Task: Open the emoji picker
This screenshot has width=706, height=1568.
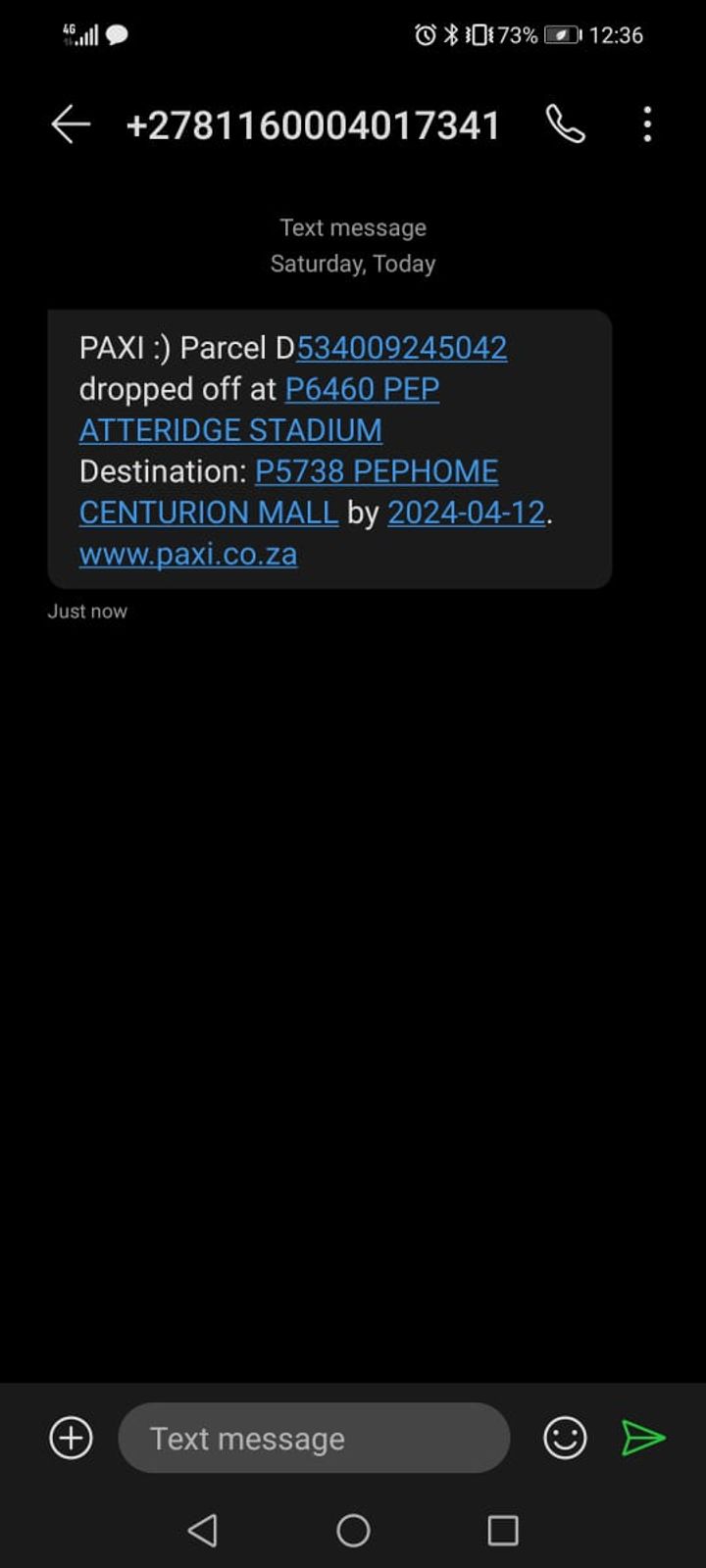Action: point(565,1438)
